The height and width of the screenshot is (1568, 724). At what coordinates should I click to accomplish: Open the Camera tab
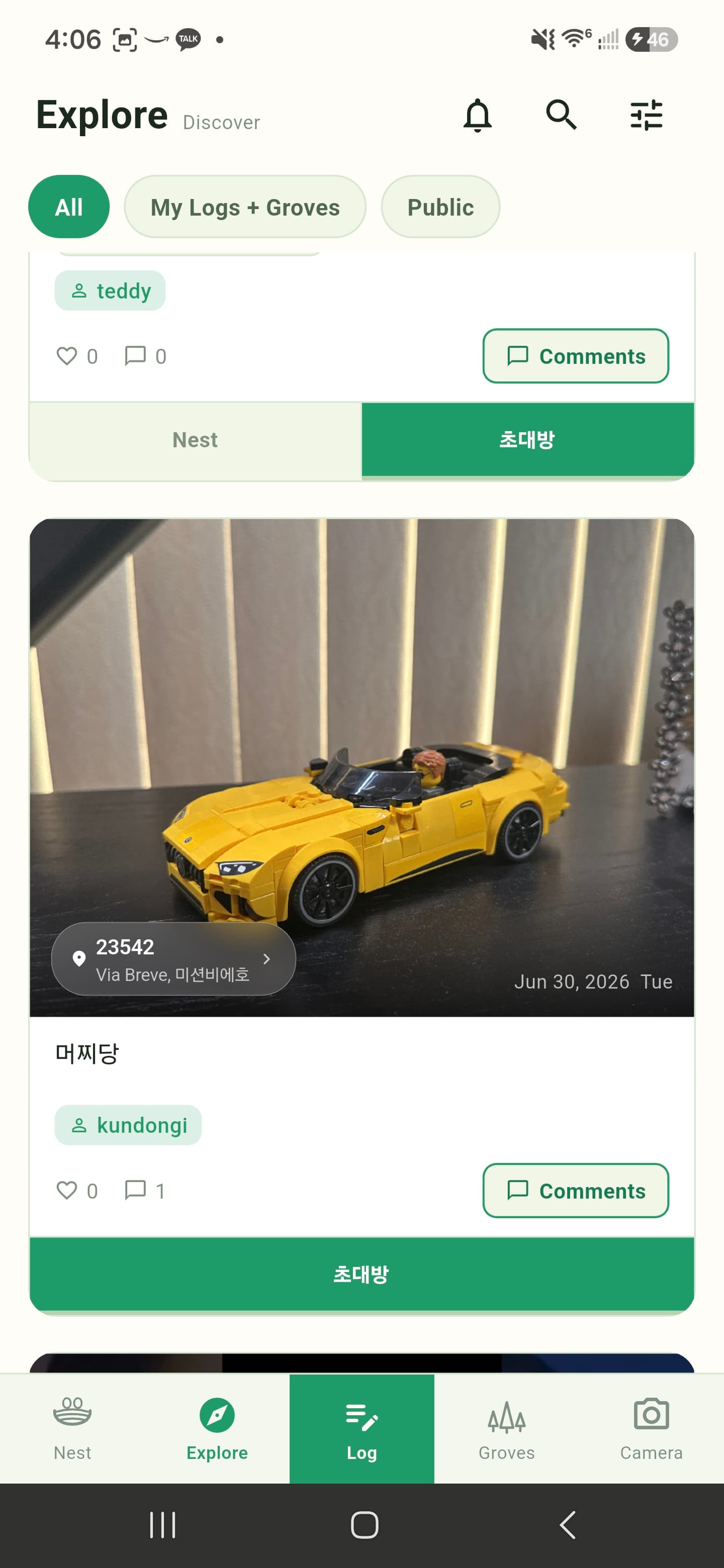651,1428
